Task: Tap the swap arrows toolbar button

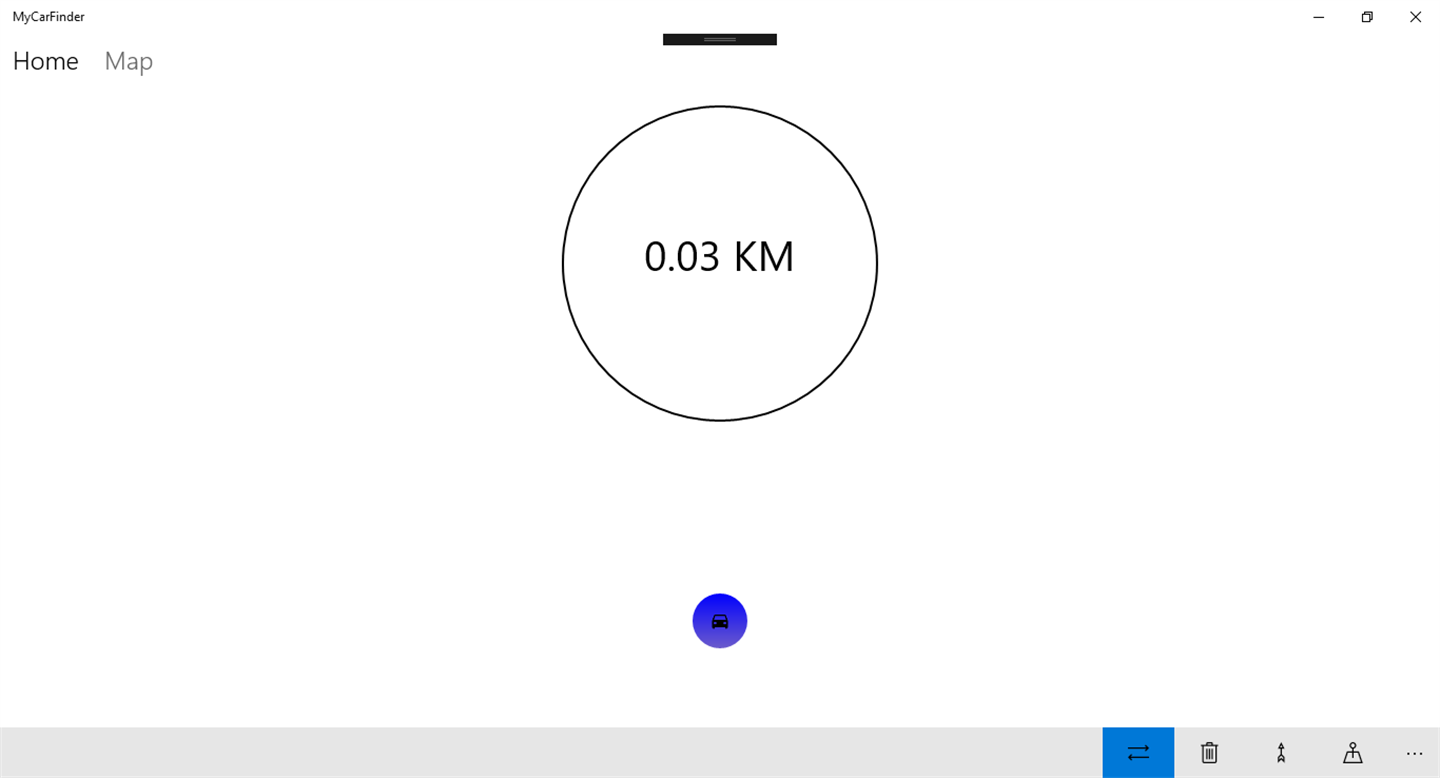Action: pos(1138,753)
